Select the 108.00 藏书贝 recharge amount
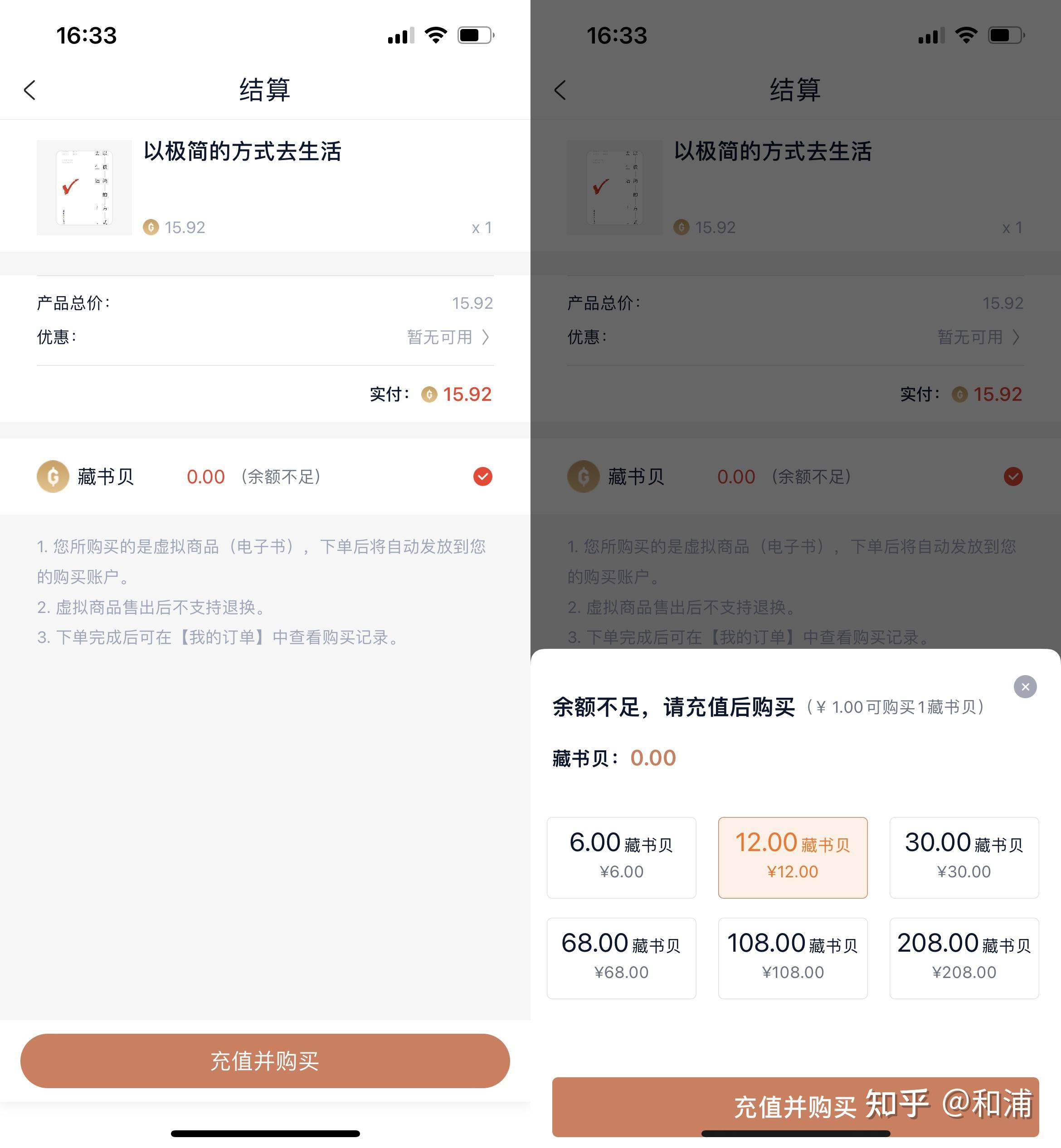1061x1148 pixels. coord(792,958)
